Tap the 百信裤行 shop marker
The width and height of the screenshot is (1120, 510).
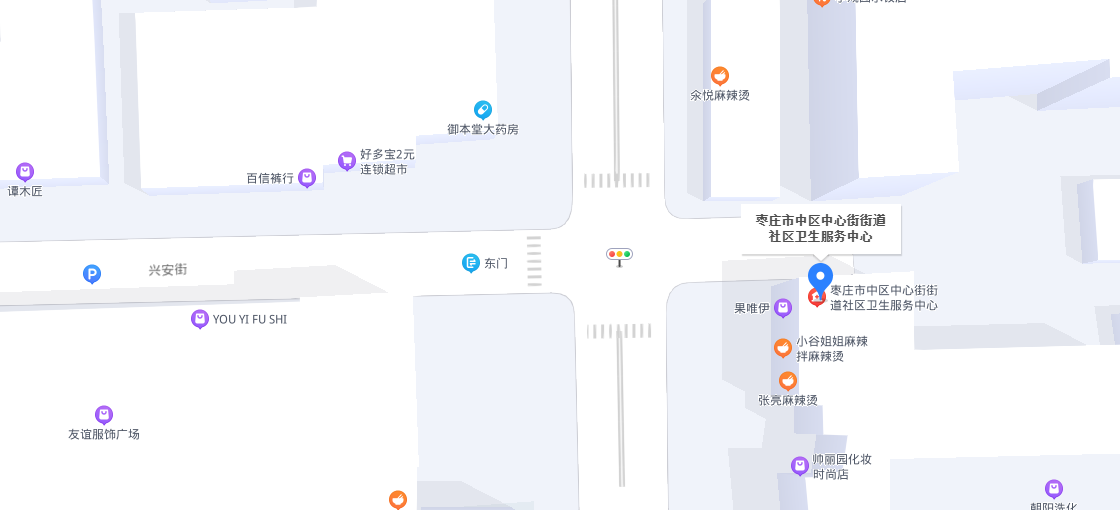(x=307, y=178)
